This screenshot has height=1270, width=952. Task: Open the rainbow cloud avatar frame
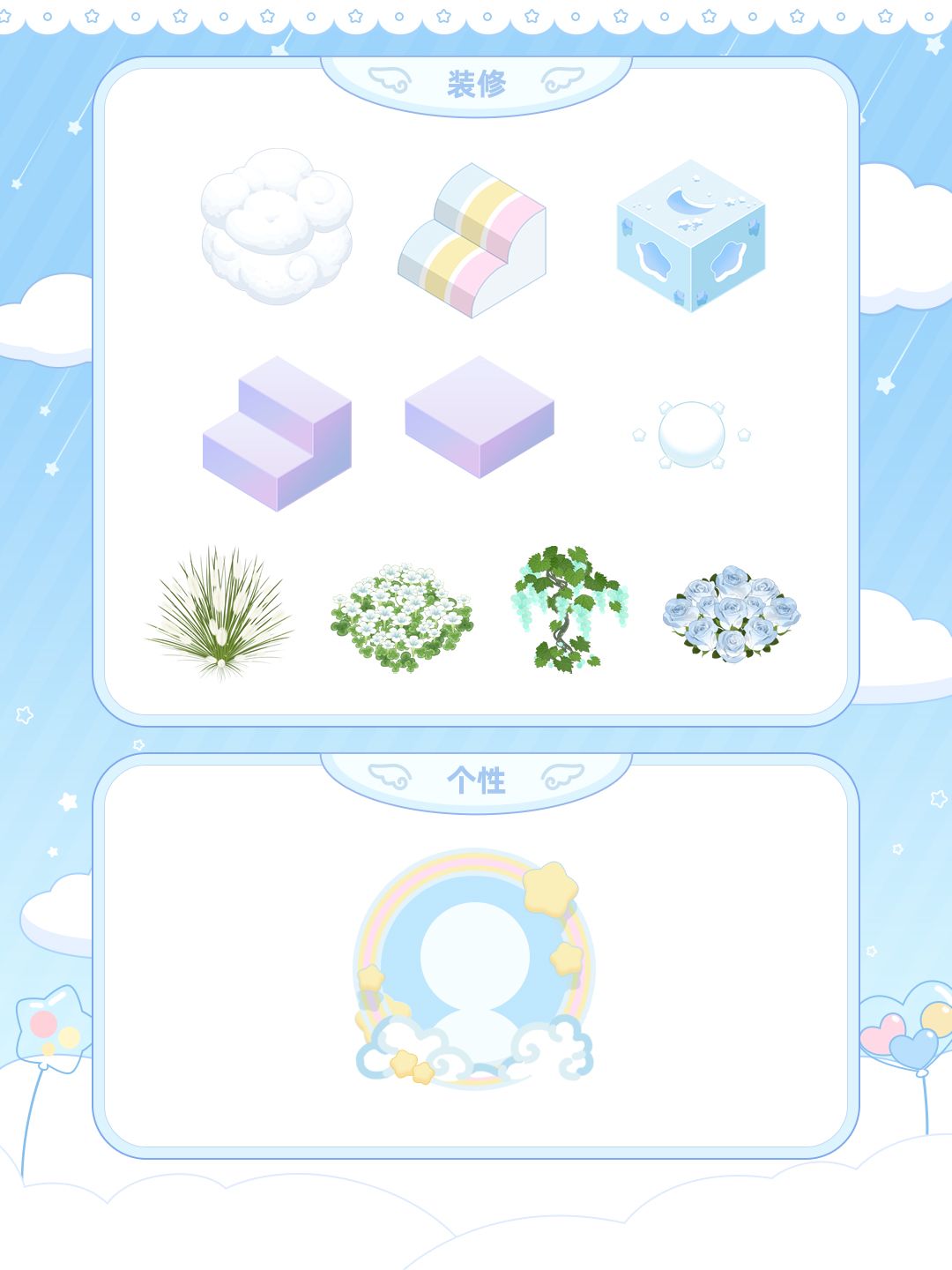click(x=476, y=970)
